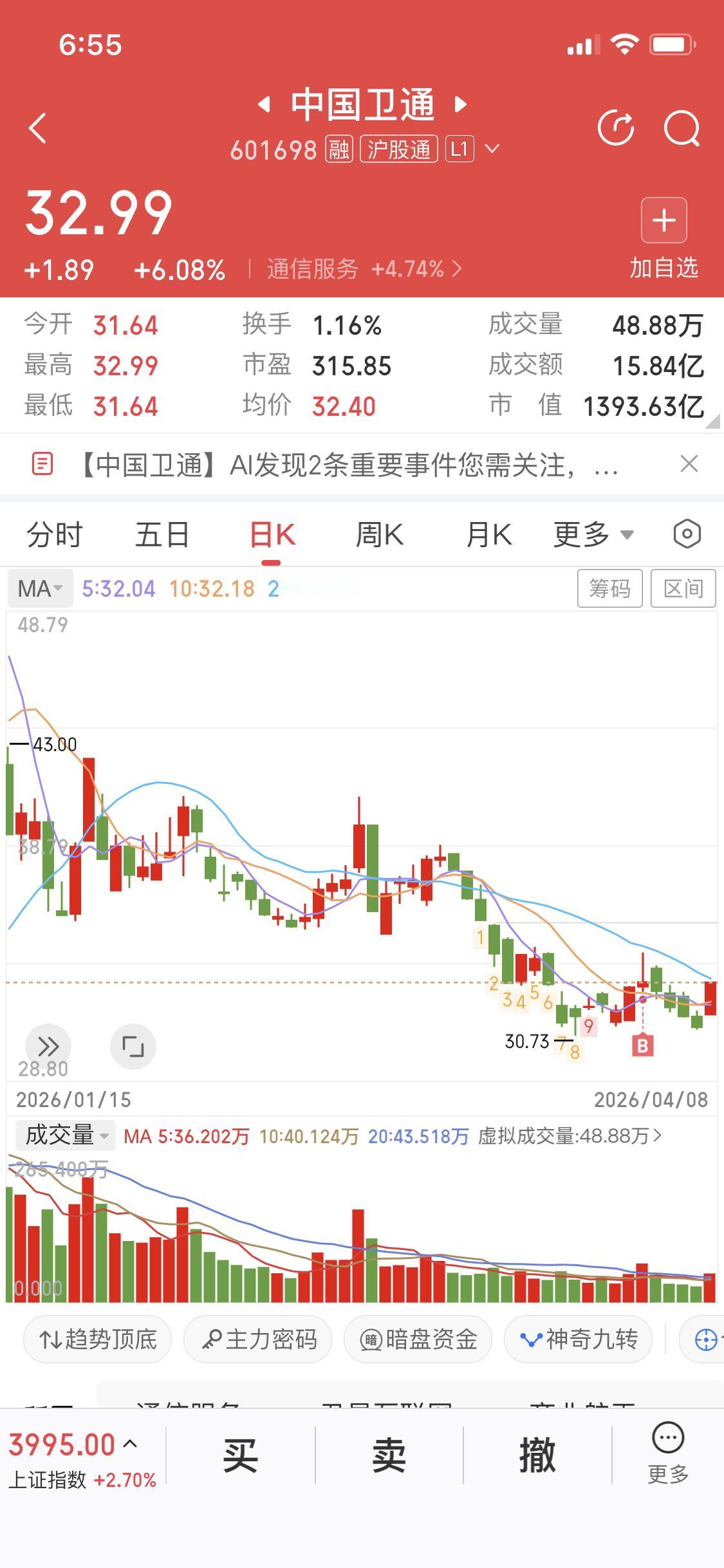The image size is (724, 1568).
Task: Switch to landscape chart view icon
Action: pos(133,1046)
